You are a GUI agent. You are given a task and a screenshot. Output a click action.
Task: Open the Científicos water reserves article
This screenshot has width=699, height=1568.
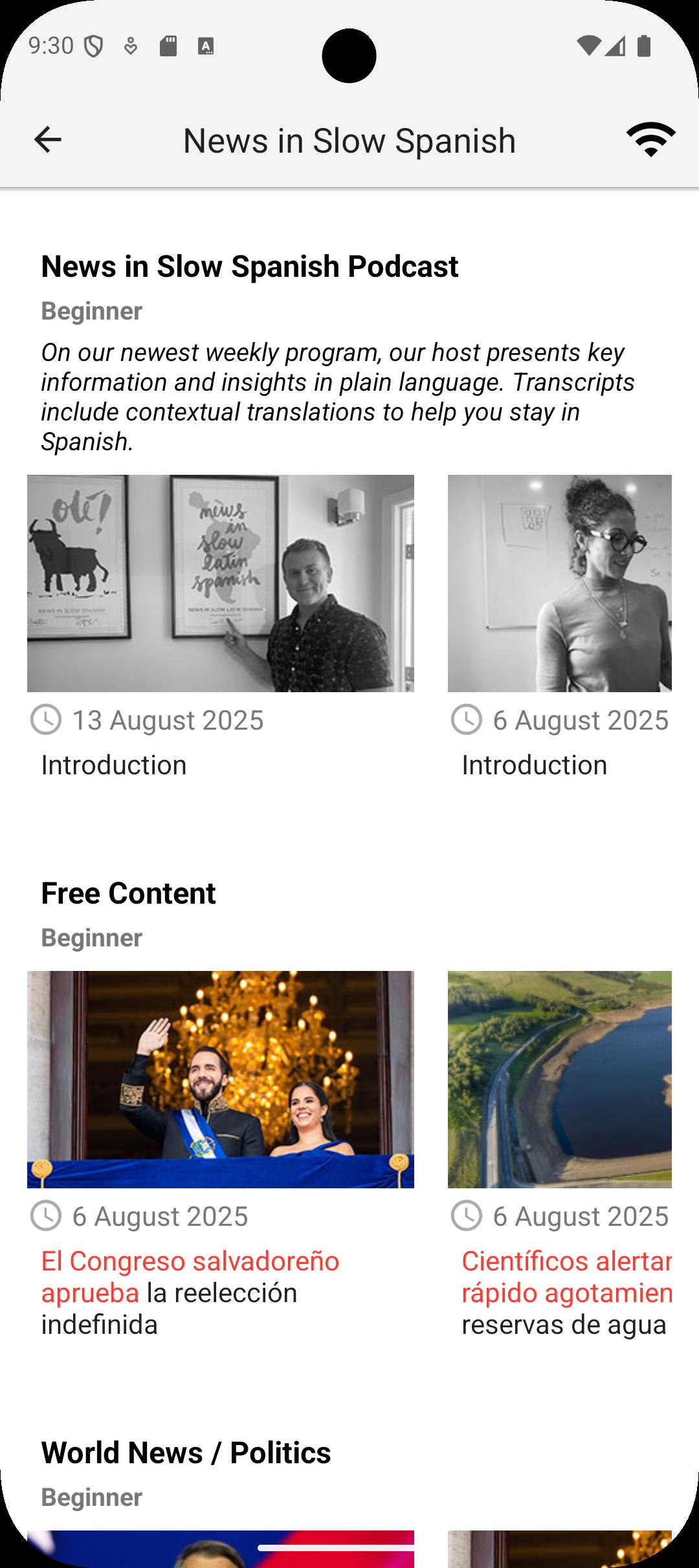click(x=559, y=1079)
